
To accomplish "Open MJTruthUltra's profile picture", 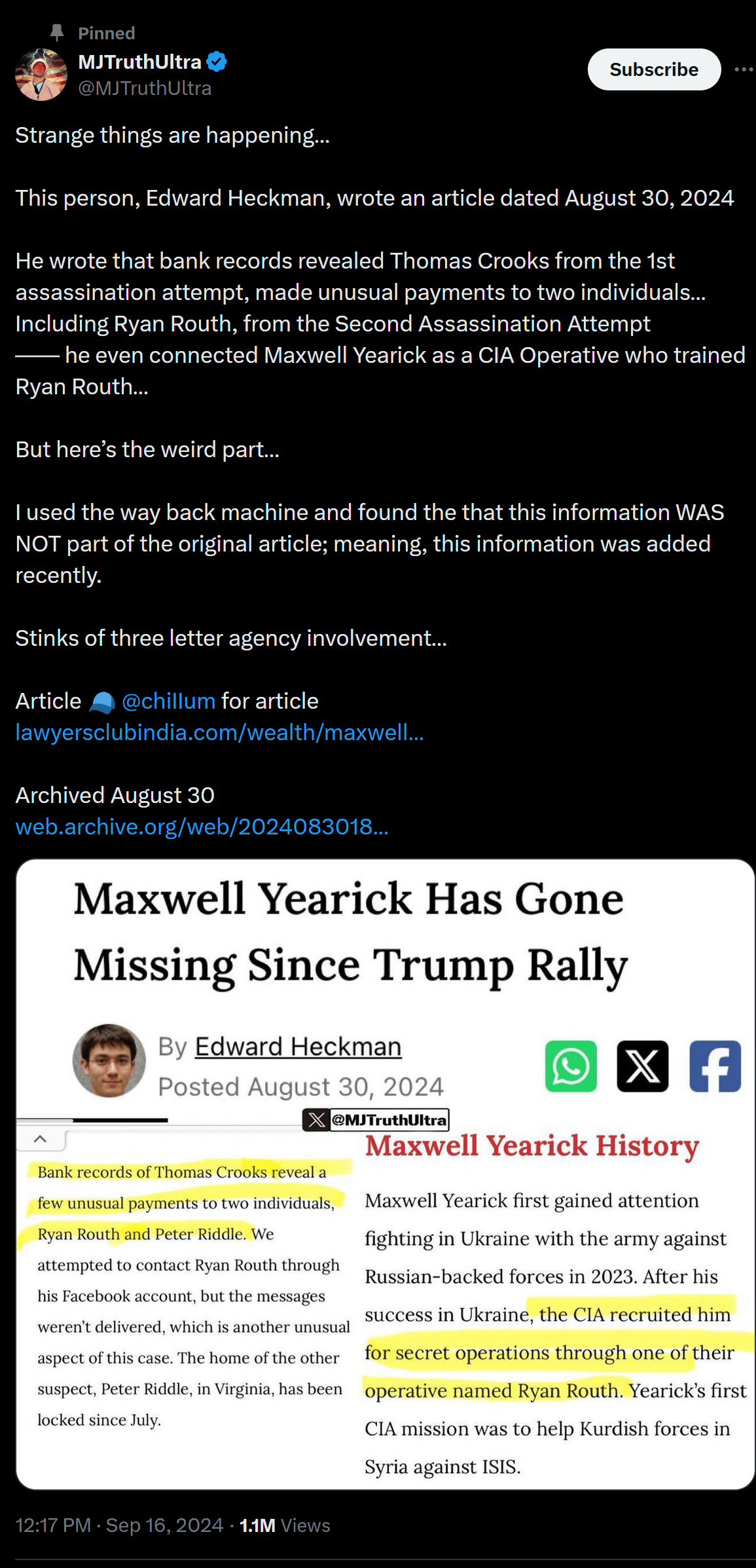I will coord(41,75).
